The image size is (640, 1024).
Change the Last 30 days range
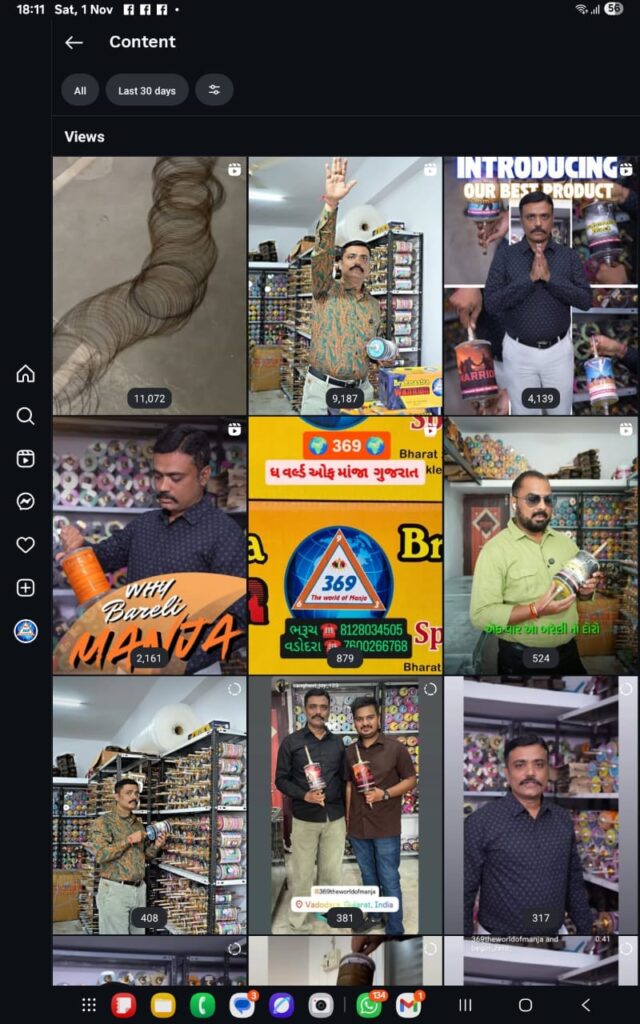coord(147,90)
